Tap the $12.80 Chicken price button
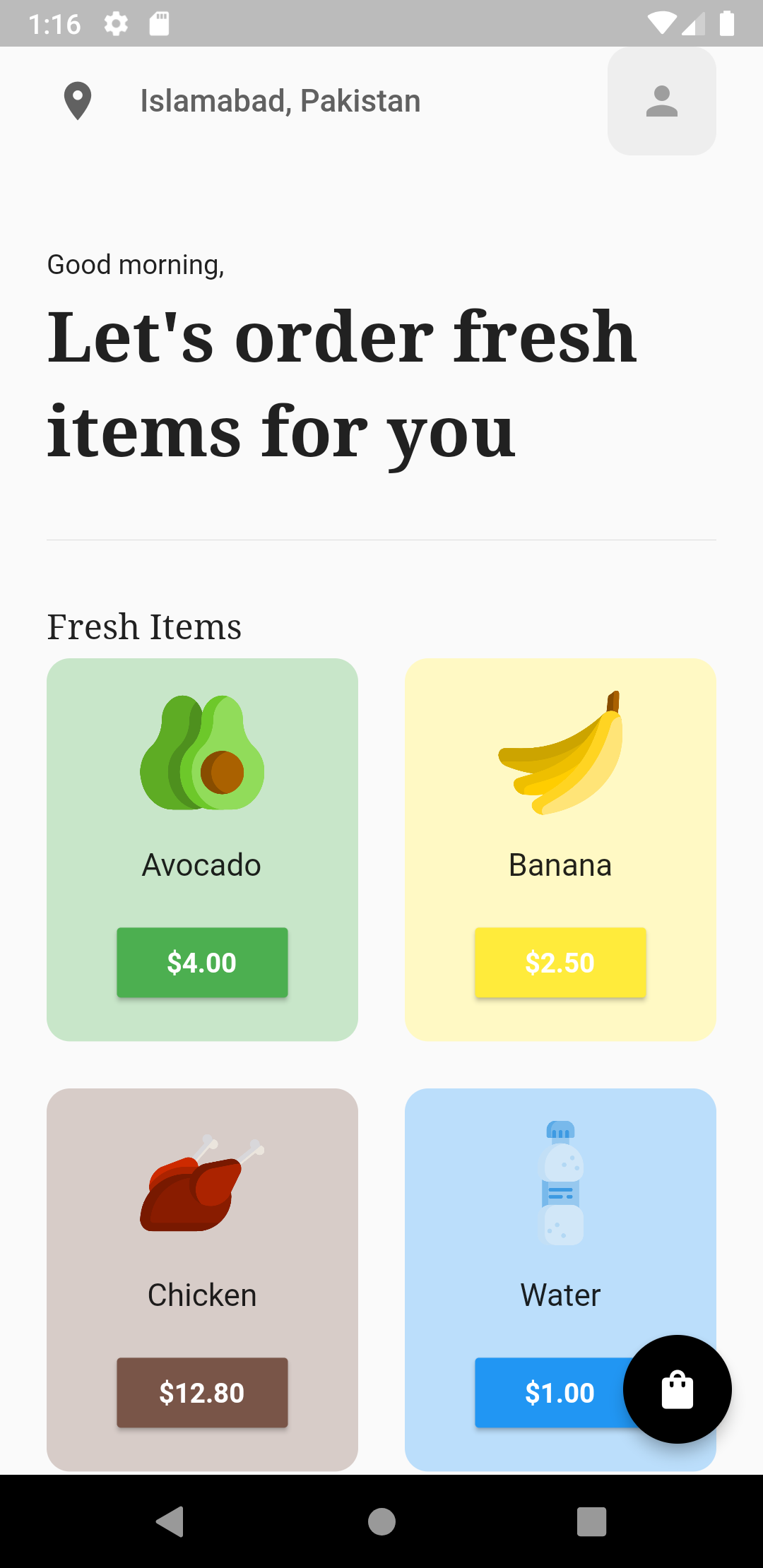This screenshot has height=1568, width=763. [202, 1393]
